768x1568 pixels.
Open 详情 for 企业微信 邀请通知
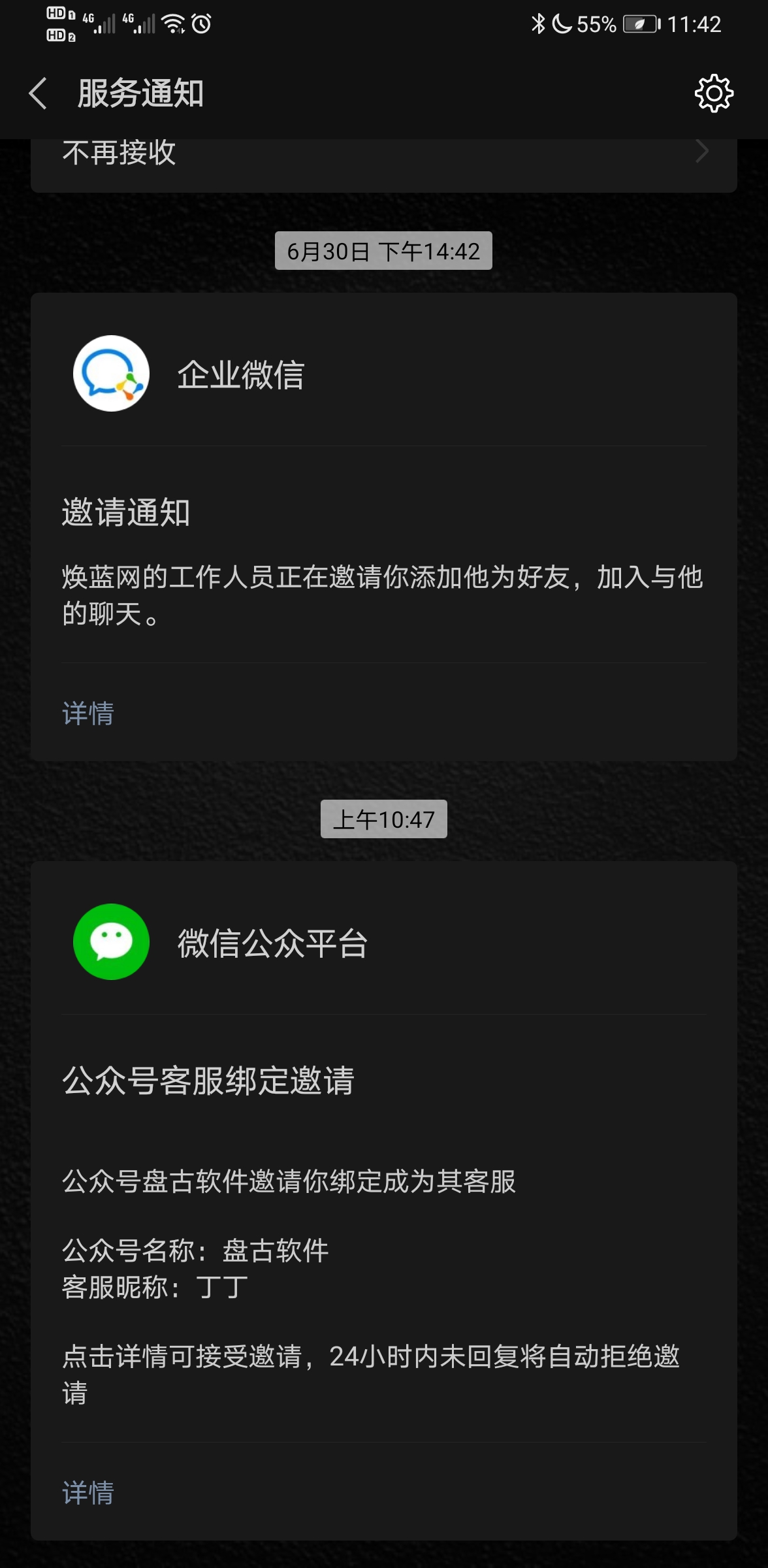click(88, 713)
